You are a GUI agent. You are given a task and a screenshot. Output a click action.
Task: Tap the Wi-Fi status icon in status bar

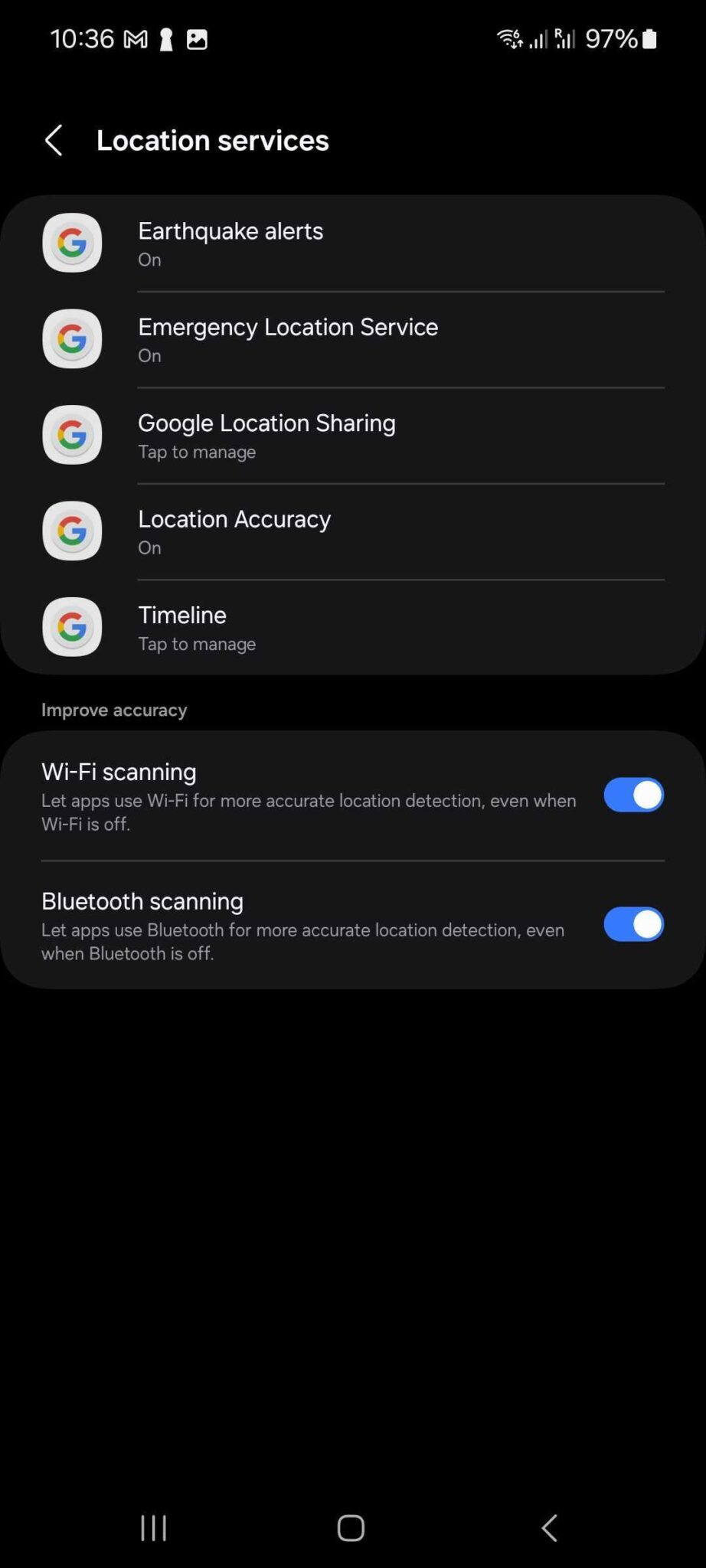pos(509,38)
